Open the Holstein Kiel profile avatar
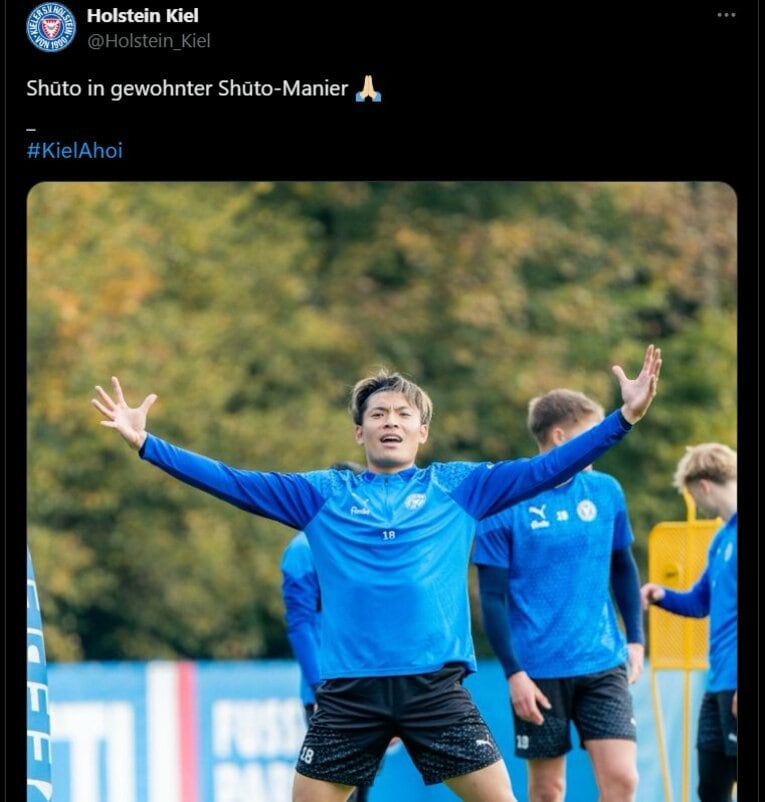Viewport: 765px width, 802px height. (x=50, y=27)
